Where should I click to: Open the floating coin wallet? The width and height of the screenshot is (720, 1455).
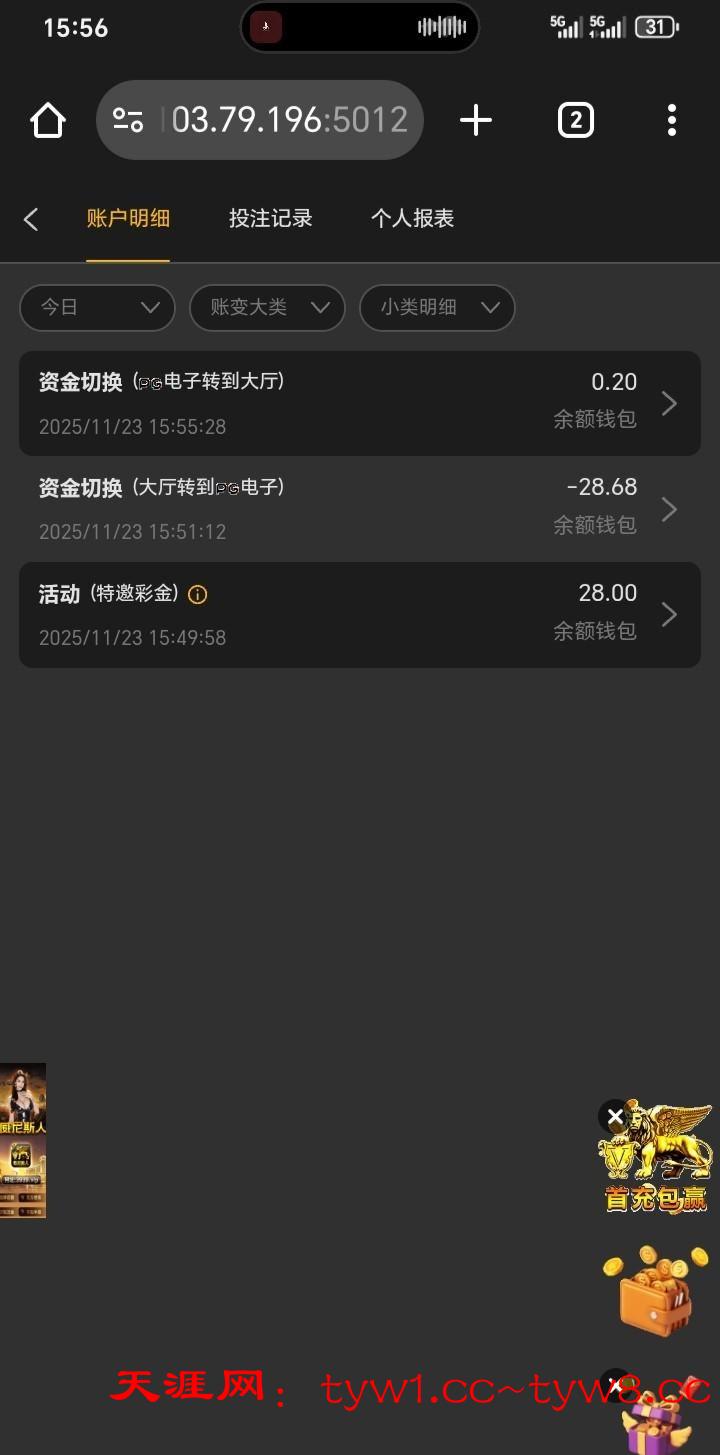click(x=653, y=1292)
